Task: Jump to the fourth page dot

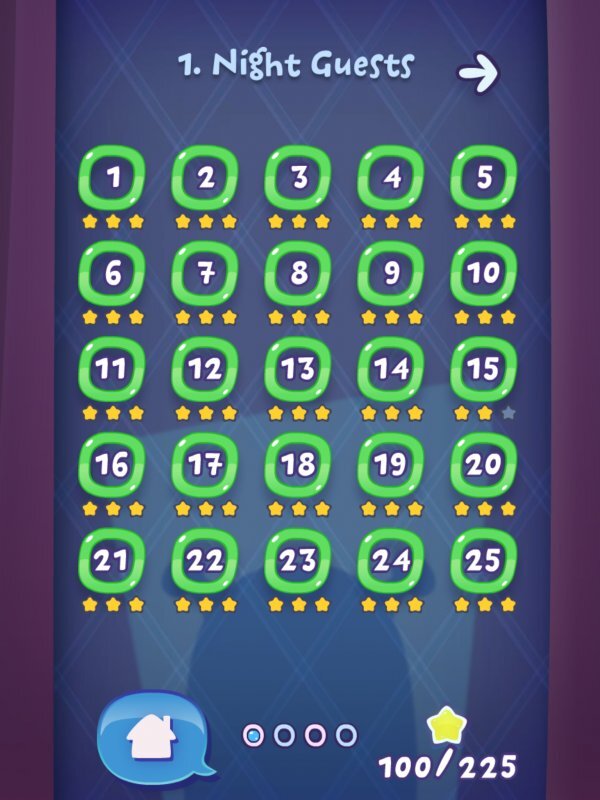Action: (x=346, y=736)
